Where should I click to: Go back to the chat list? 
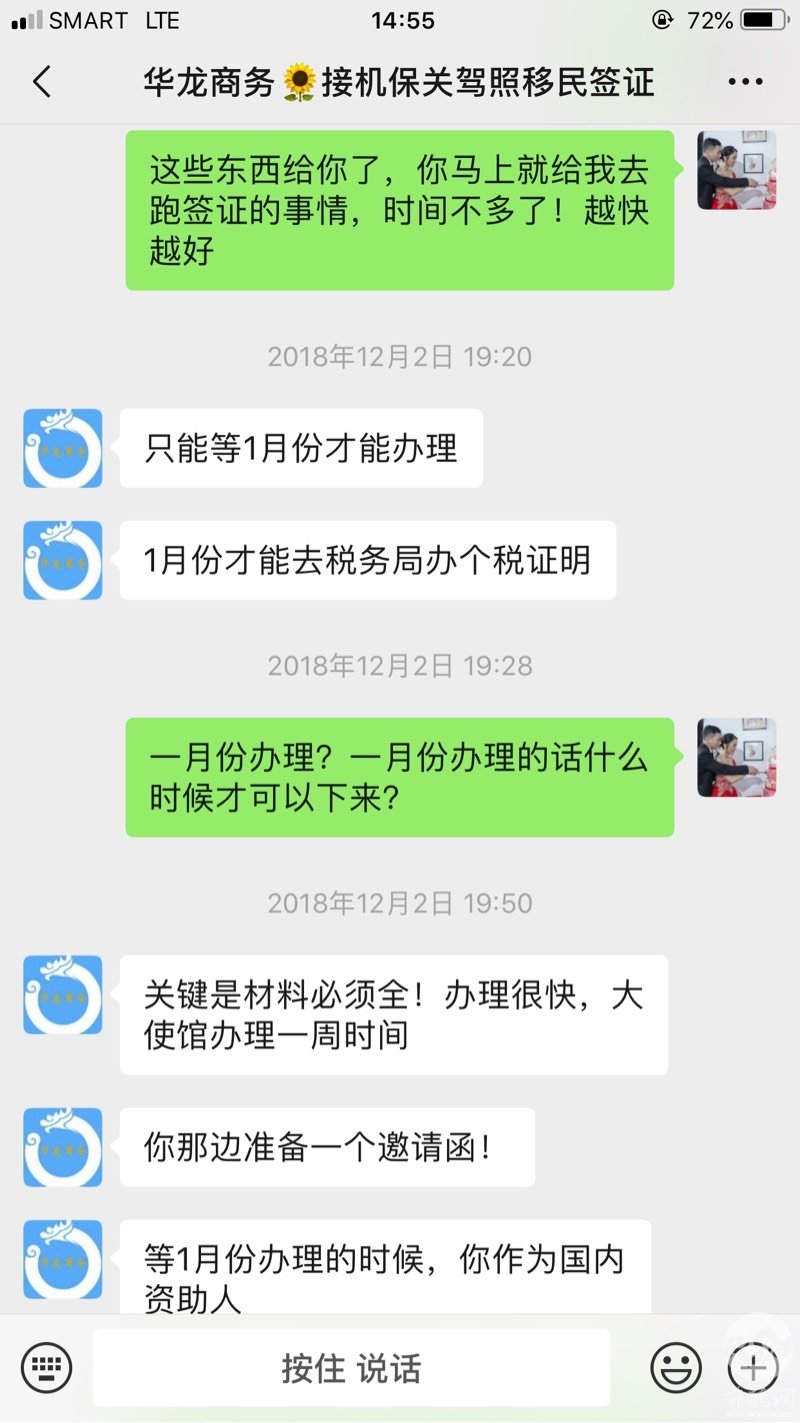[41, 82]
